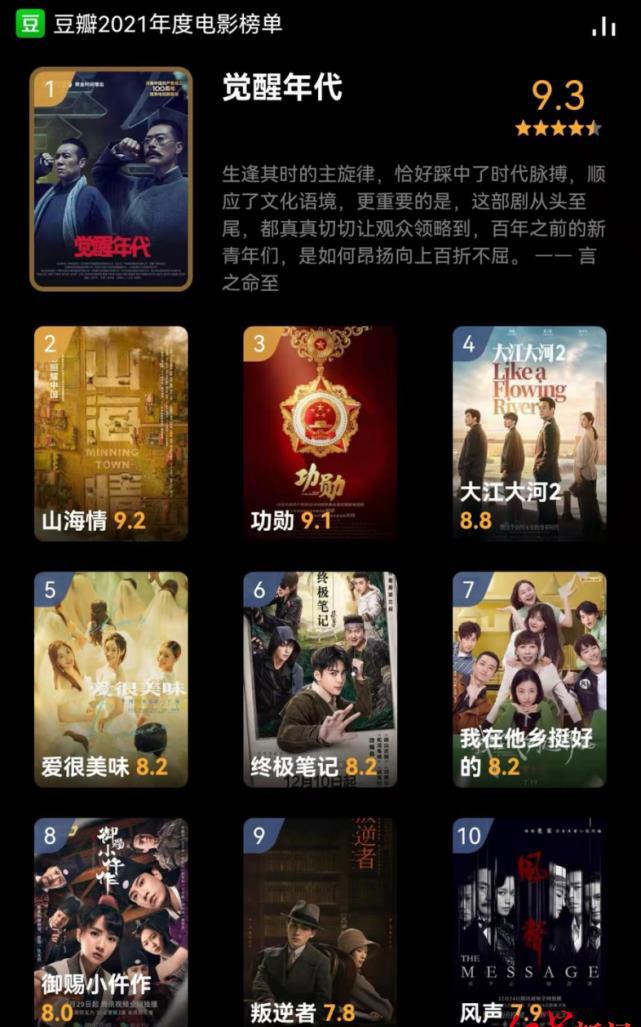View 我在他乡挺好的 details
The image size is (641, 1027).
pos(529,679)
